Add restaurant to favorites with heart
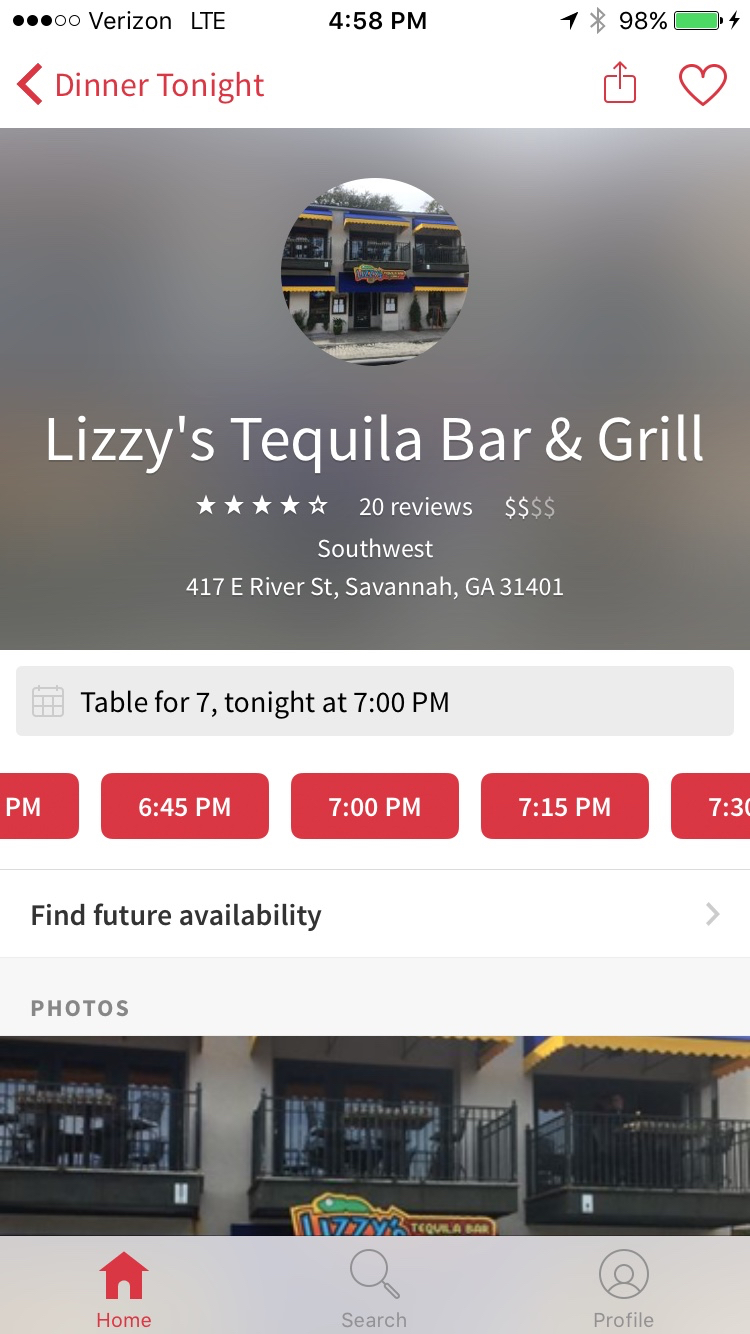Screen dimensions: 750x1334 click(703, 85)
